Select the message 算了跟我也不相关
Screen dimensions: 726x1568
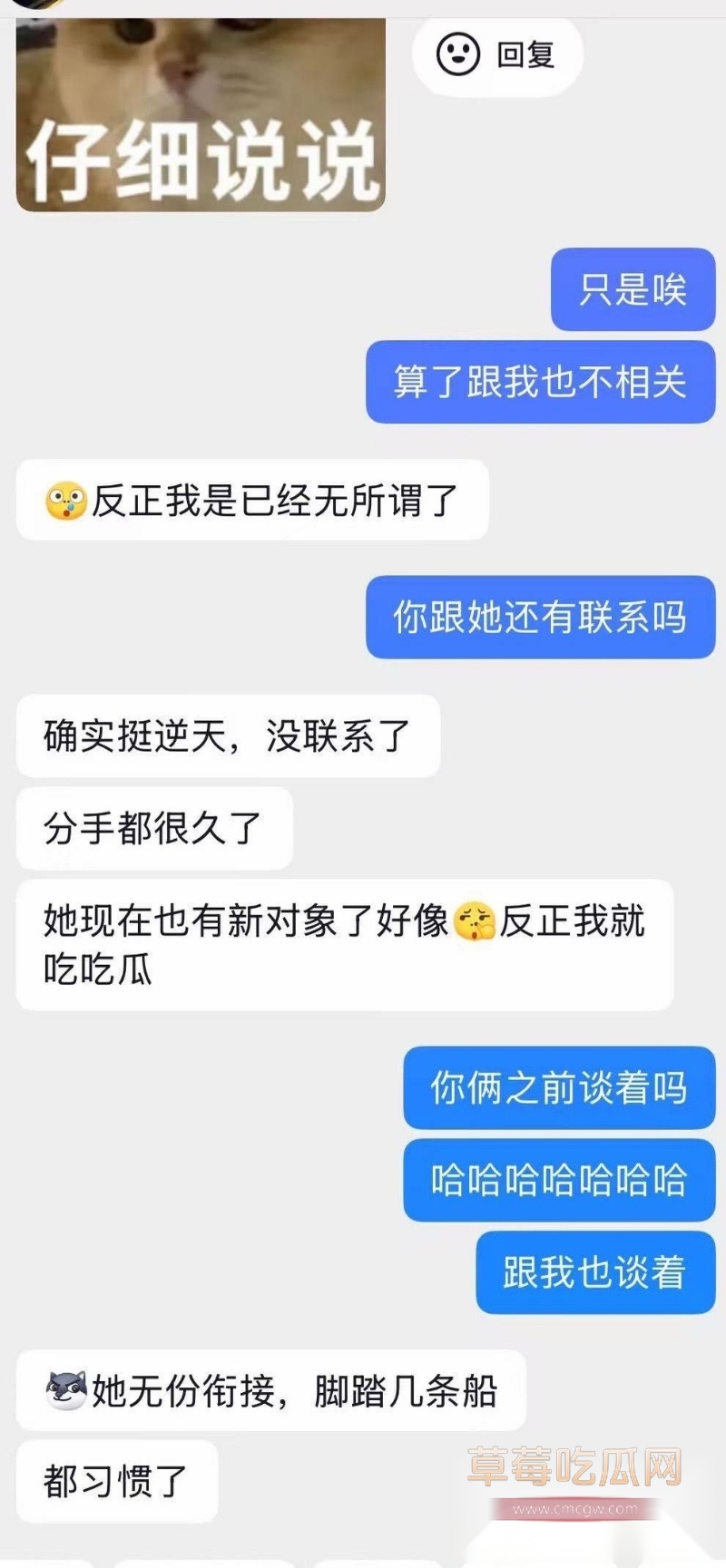click(539, 381)
